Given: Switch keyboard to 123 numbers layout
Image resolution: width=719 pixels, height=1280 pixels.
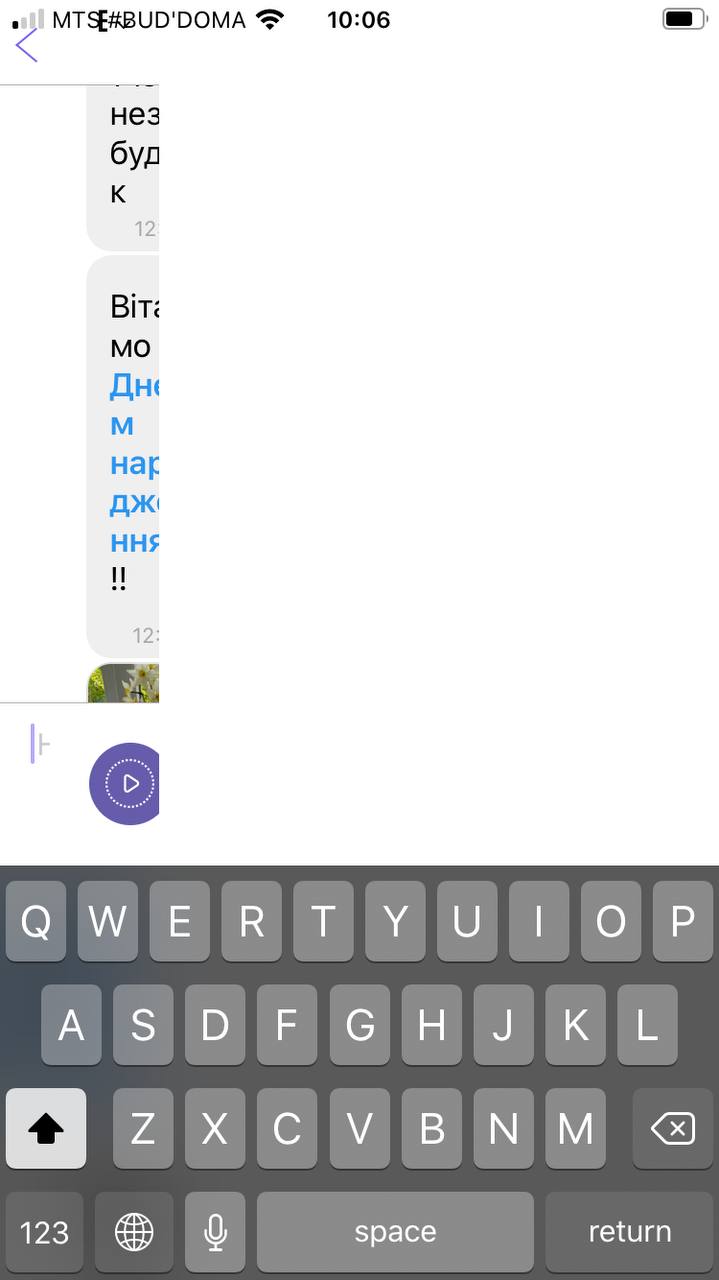Looking at the screenshot, I should pos(45,1232).
